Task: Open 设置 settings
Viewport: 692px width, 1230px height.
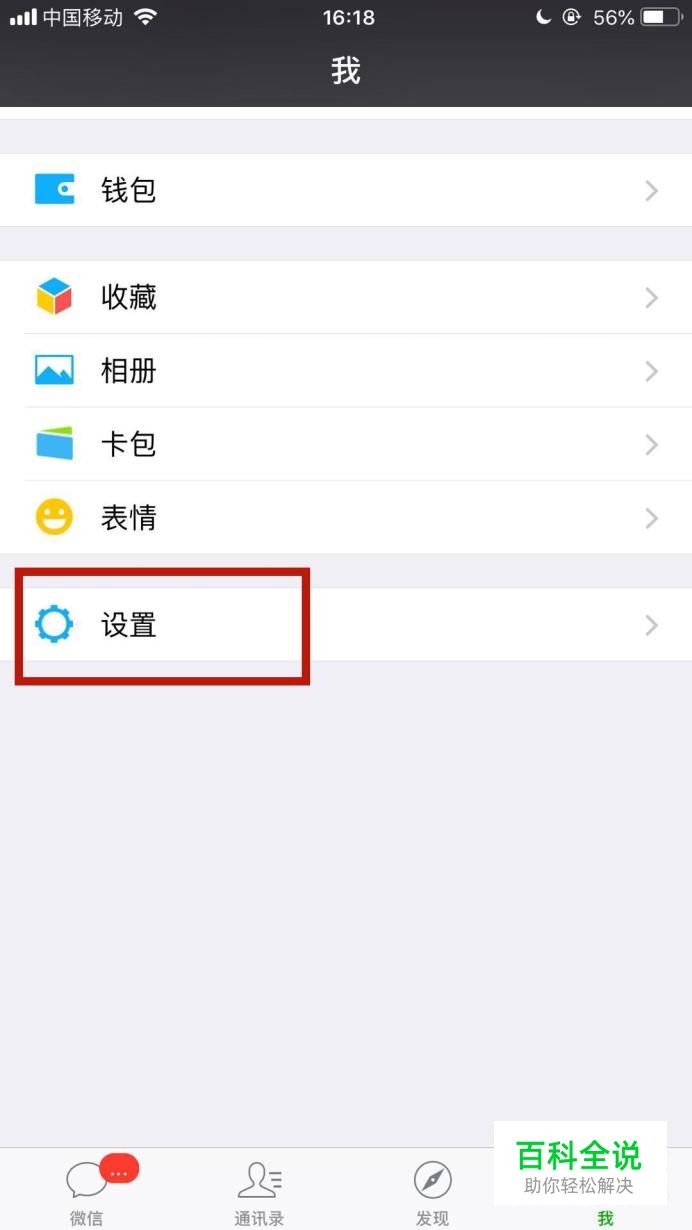Action: [345, 625]
